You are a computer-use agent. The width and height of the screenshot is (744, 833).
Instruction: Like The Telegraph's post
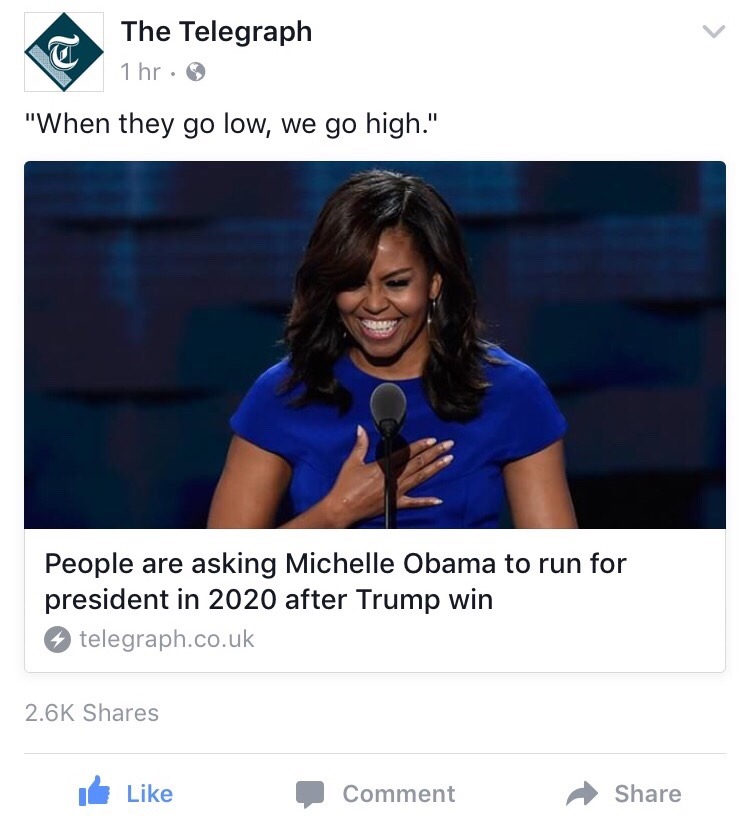(126, 793)
